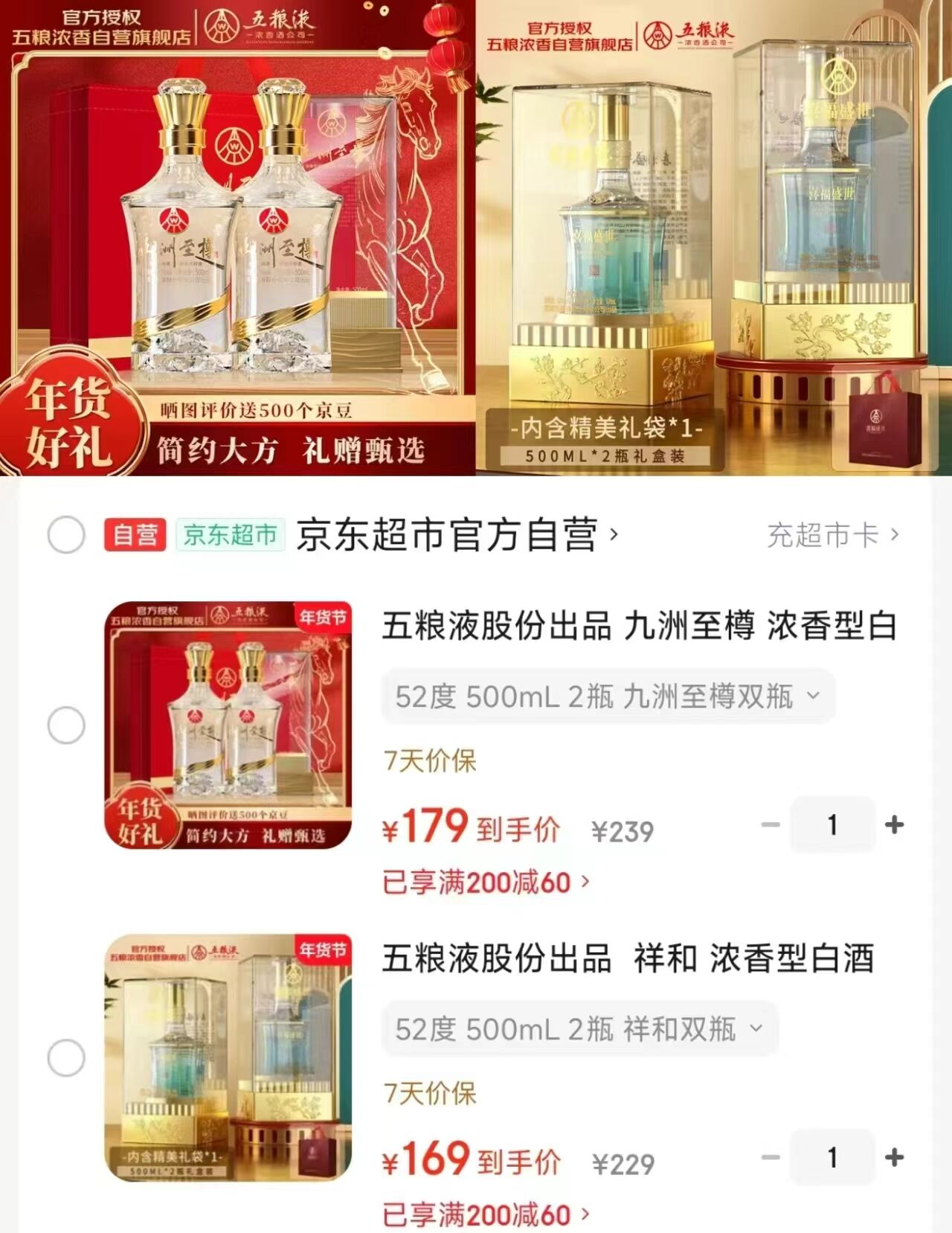Select the 祥和 item checkbox
The height and width of the screenshot is (1233, 952).
66,1057
